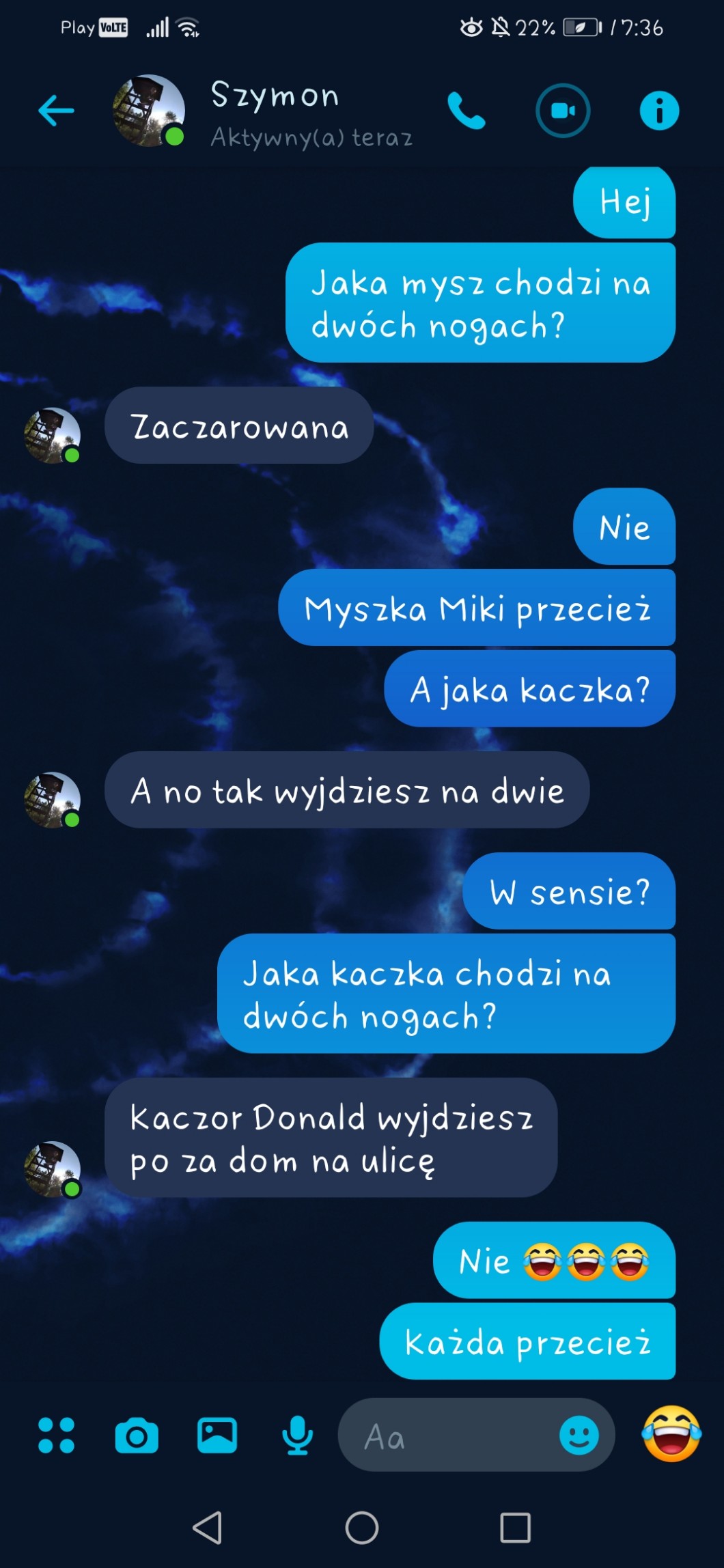This screenshot has height=1568, width=724.
Task: Start a voice call with Szymon
Action: pyautogui.click(x=466, y=111)
